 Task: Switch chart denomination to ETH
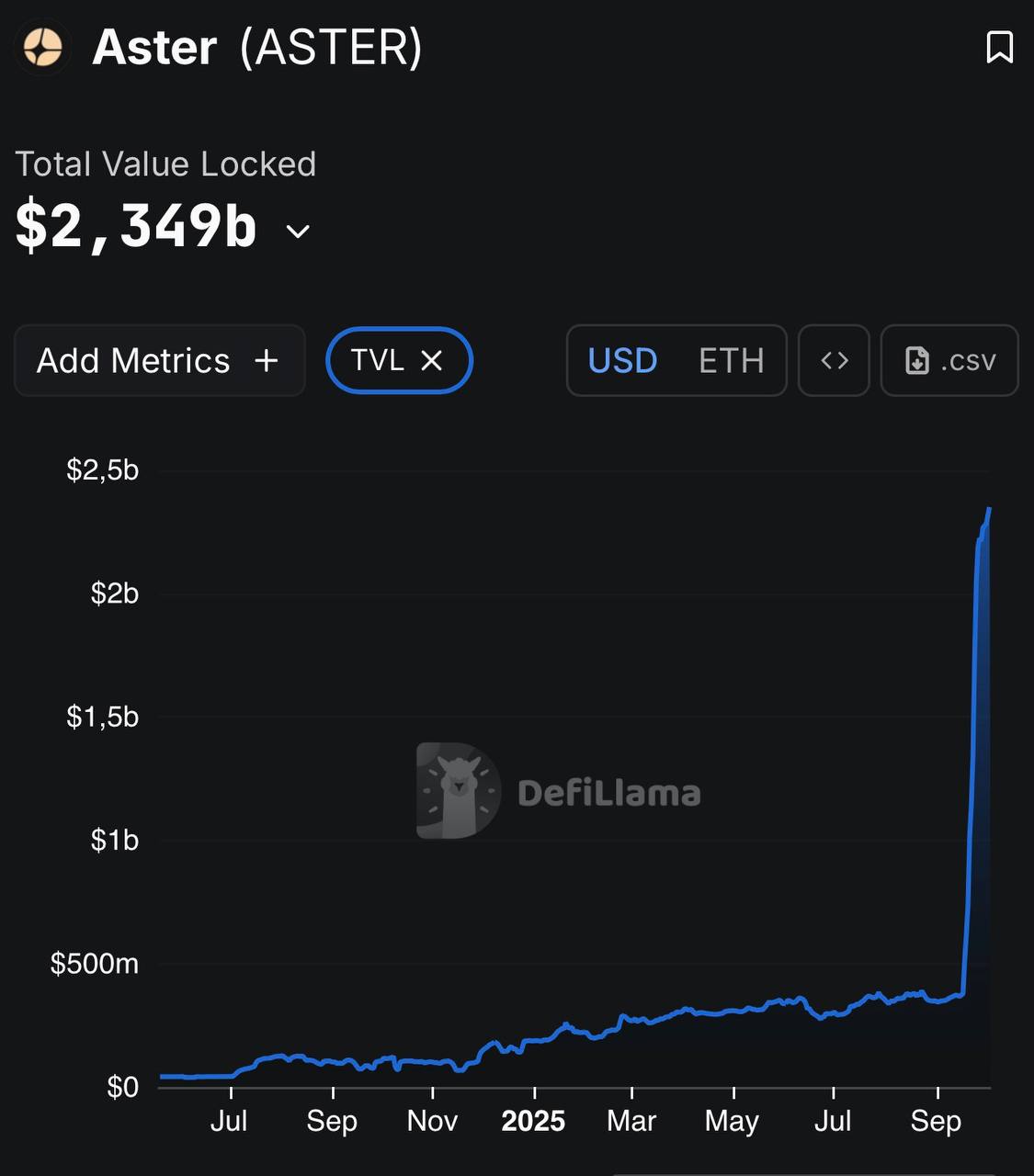click(x=731, y=360)
